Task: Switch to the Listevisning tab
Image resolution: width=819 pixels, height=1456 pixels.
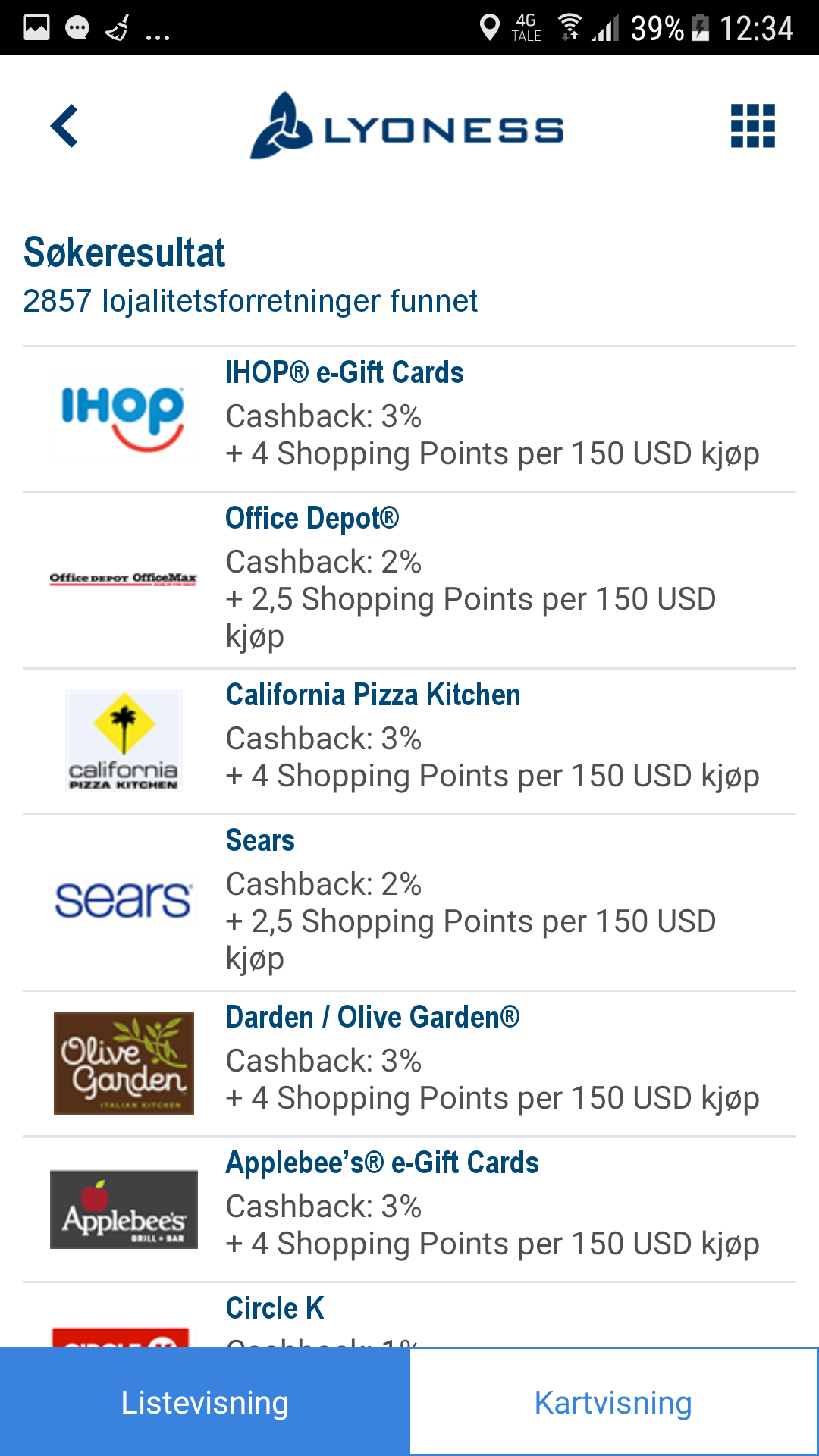Action: click(205, 1402)
